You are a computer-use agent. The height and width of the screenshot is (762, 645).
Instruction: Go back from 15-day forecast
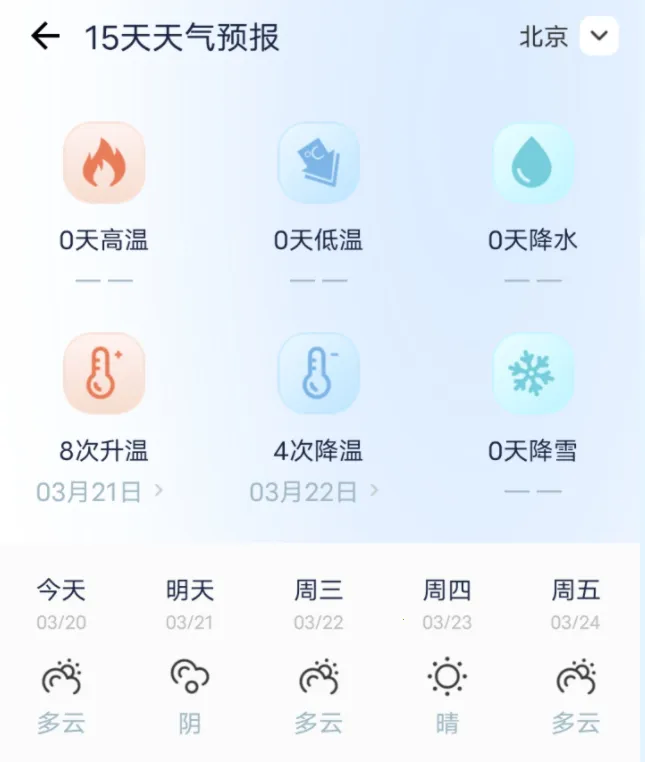pos(46,37)
